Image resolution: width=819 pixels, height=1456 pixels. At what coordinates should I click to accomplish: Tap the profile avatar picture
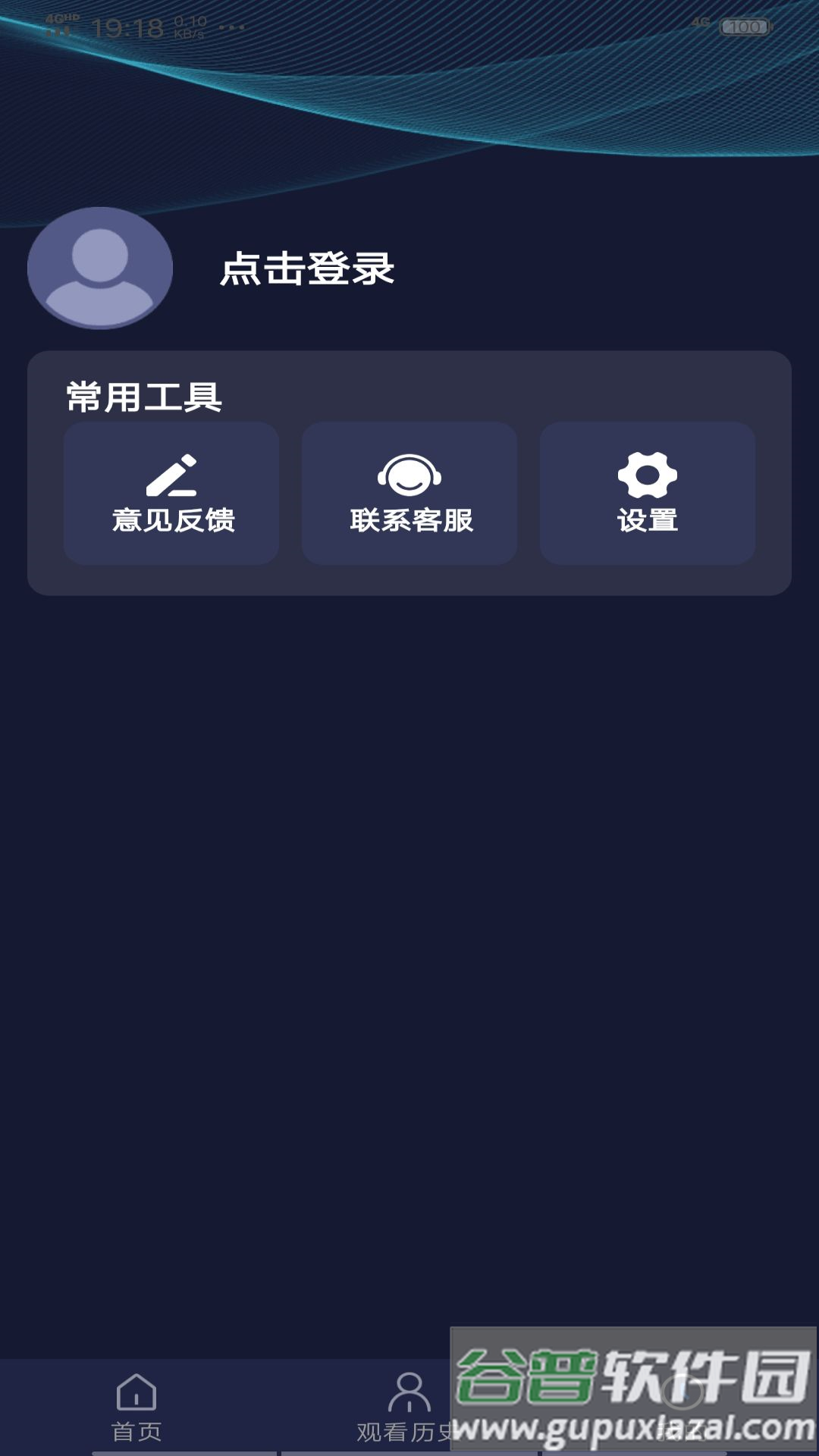(100, 268)
